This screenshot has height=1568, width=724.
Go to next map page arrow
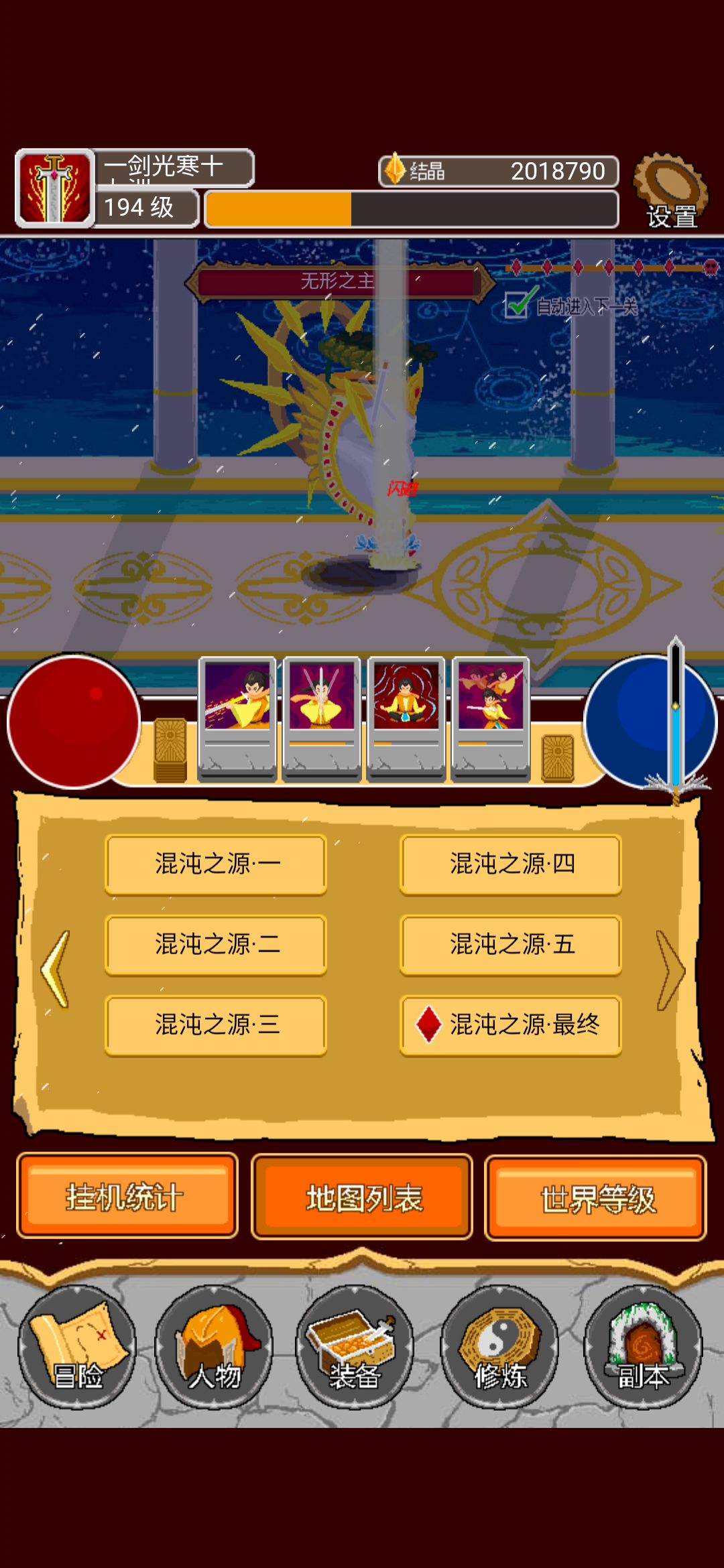(x=670, y=969)
